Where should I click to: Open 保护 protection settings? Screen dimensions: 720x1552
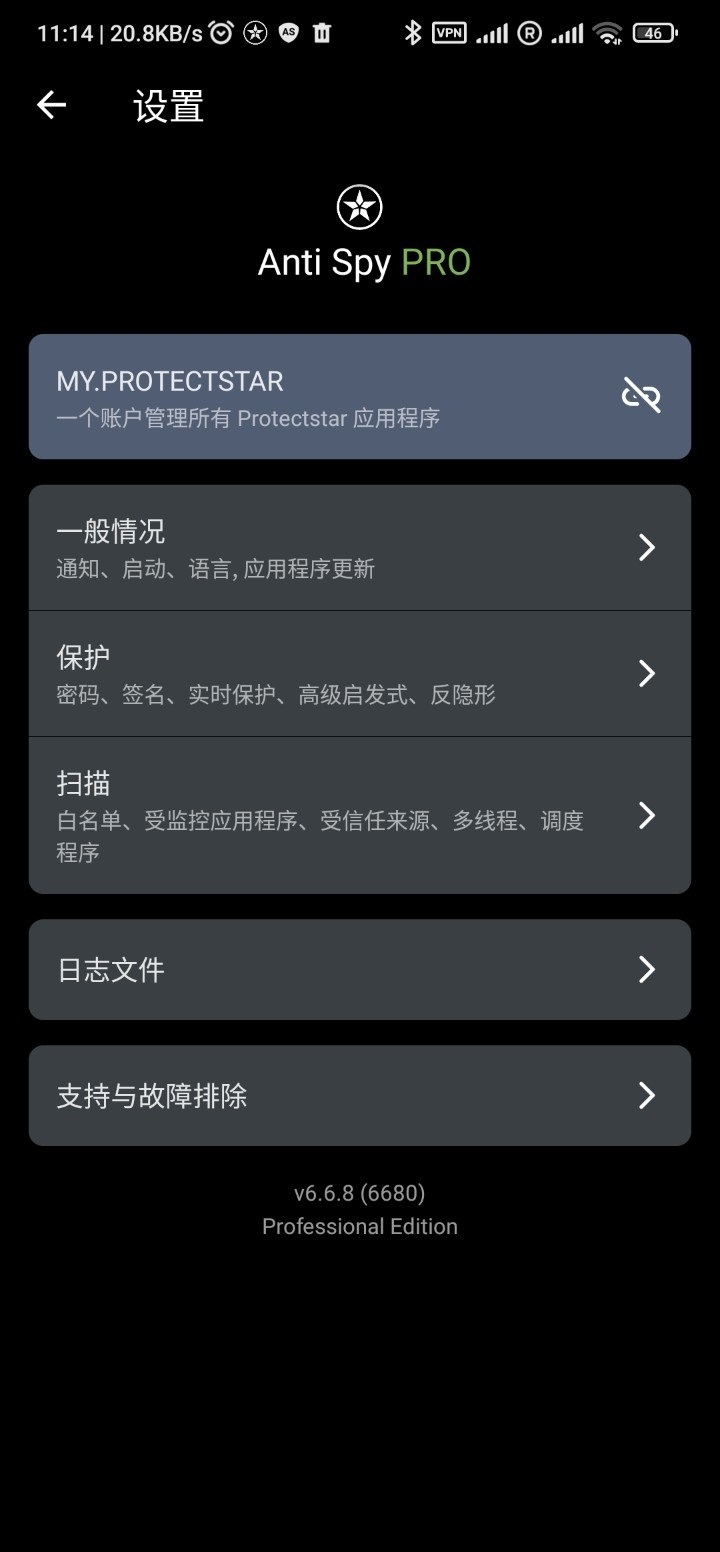pos(360,674)
